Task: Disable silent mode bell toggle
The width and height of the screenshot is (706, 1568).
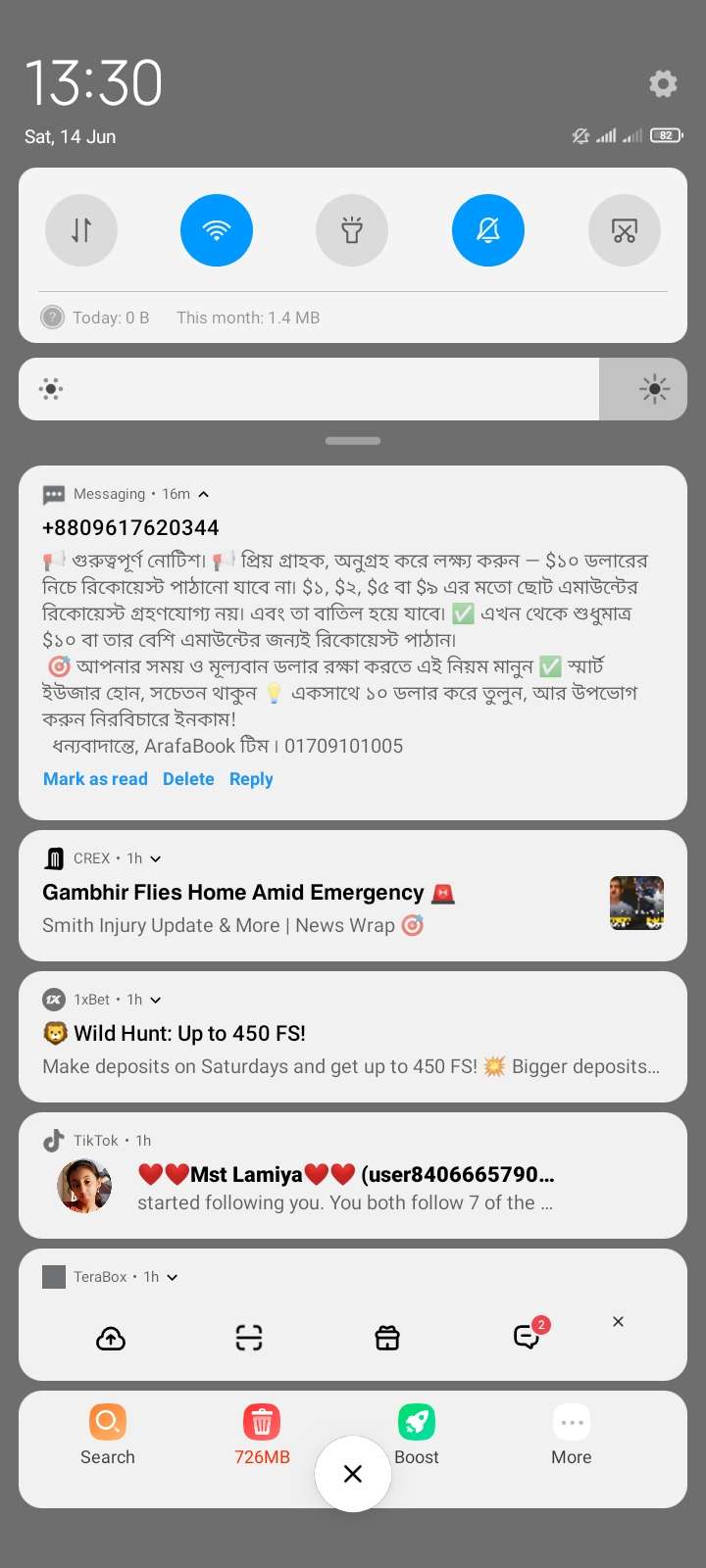Action: pos(488,230)
